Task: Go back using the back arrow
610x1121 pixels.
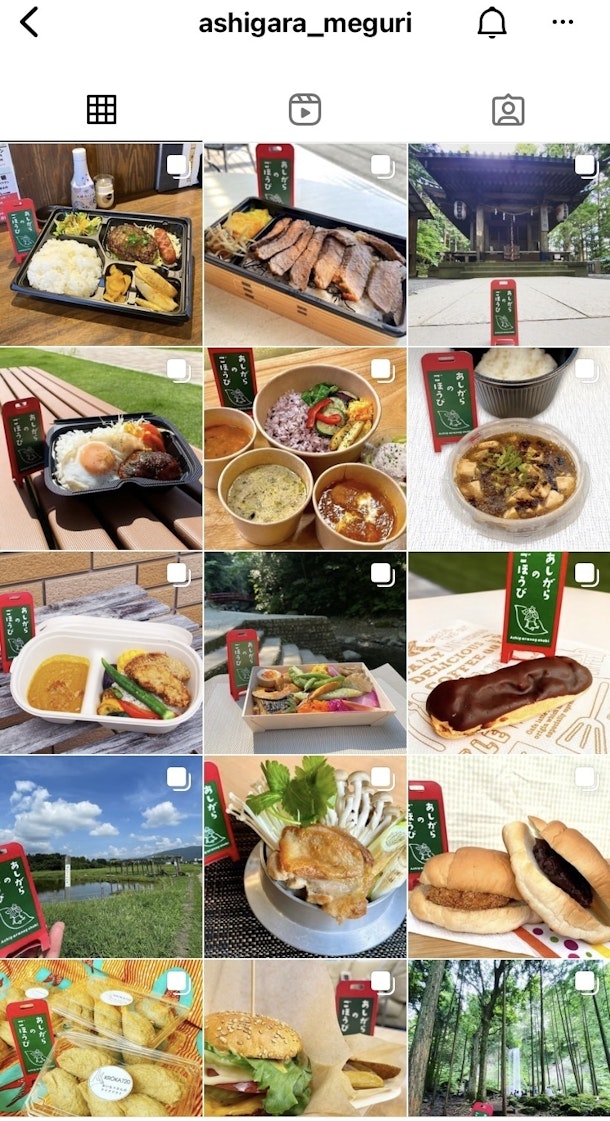Action: tap(29, 22)
